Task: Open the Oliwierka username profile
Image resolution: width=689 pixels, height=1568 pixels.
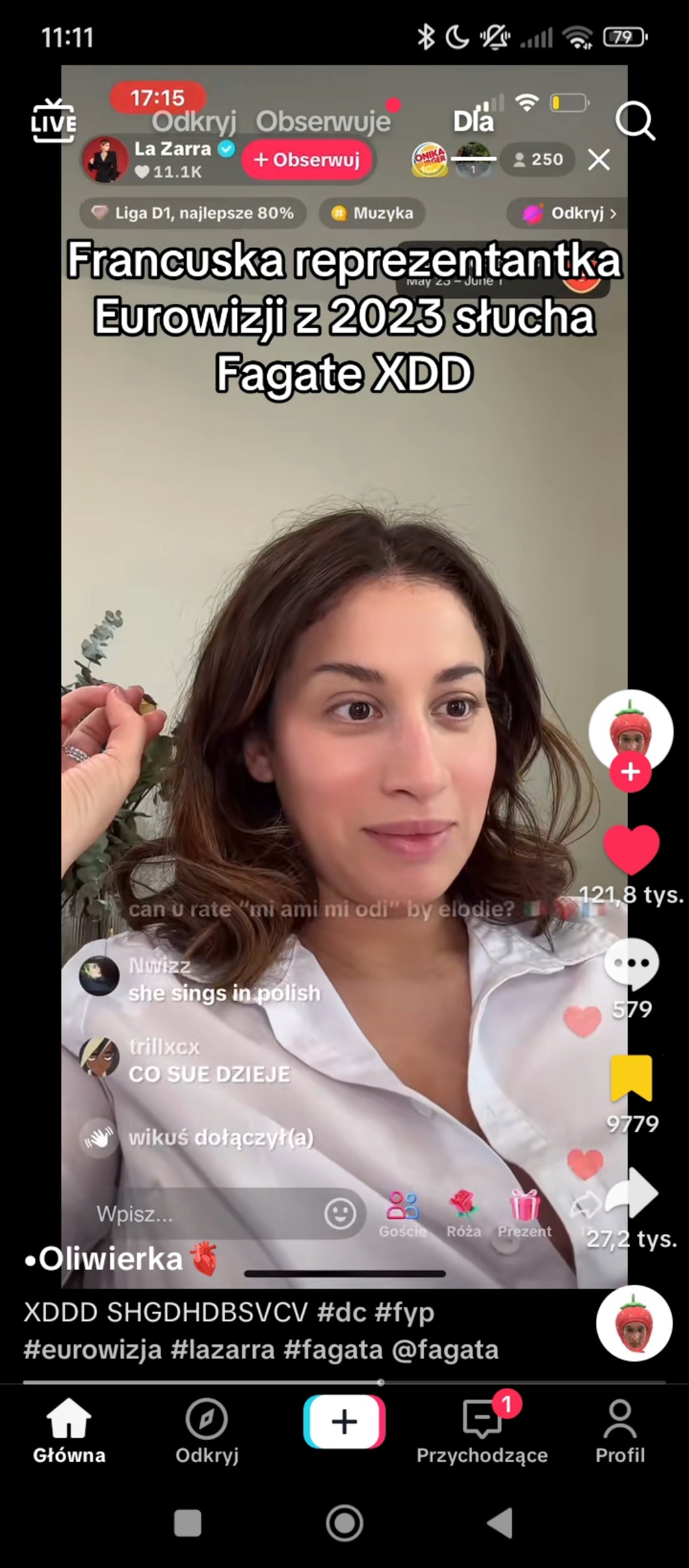Action: pos(110,1259)
